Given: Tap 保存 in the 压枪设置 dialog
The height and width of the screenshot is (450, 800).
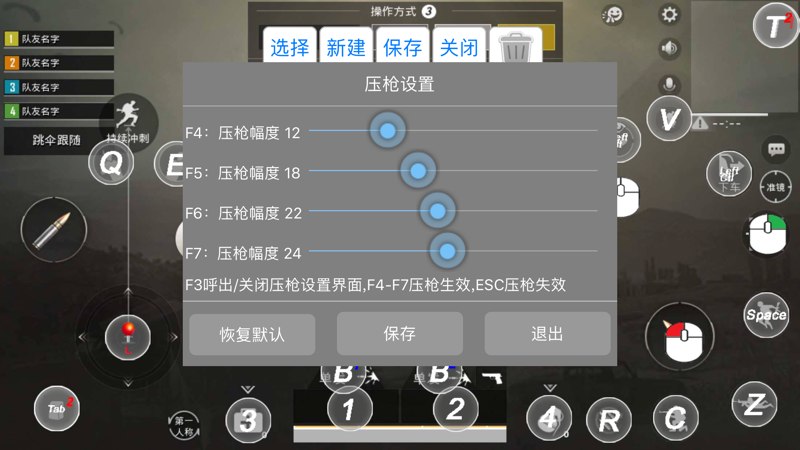Looking at the screenshot, I should coord(399,334).
